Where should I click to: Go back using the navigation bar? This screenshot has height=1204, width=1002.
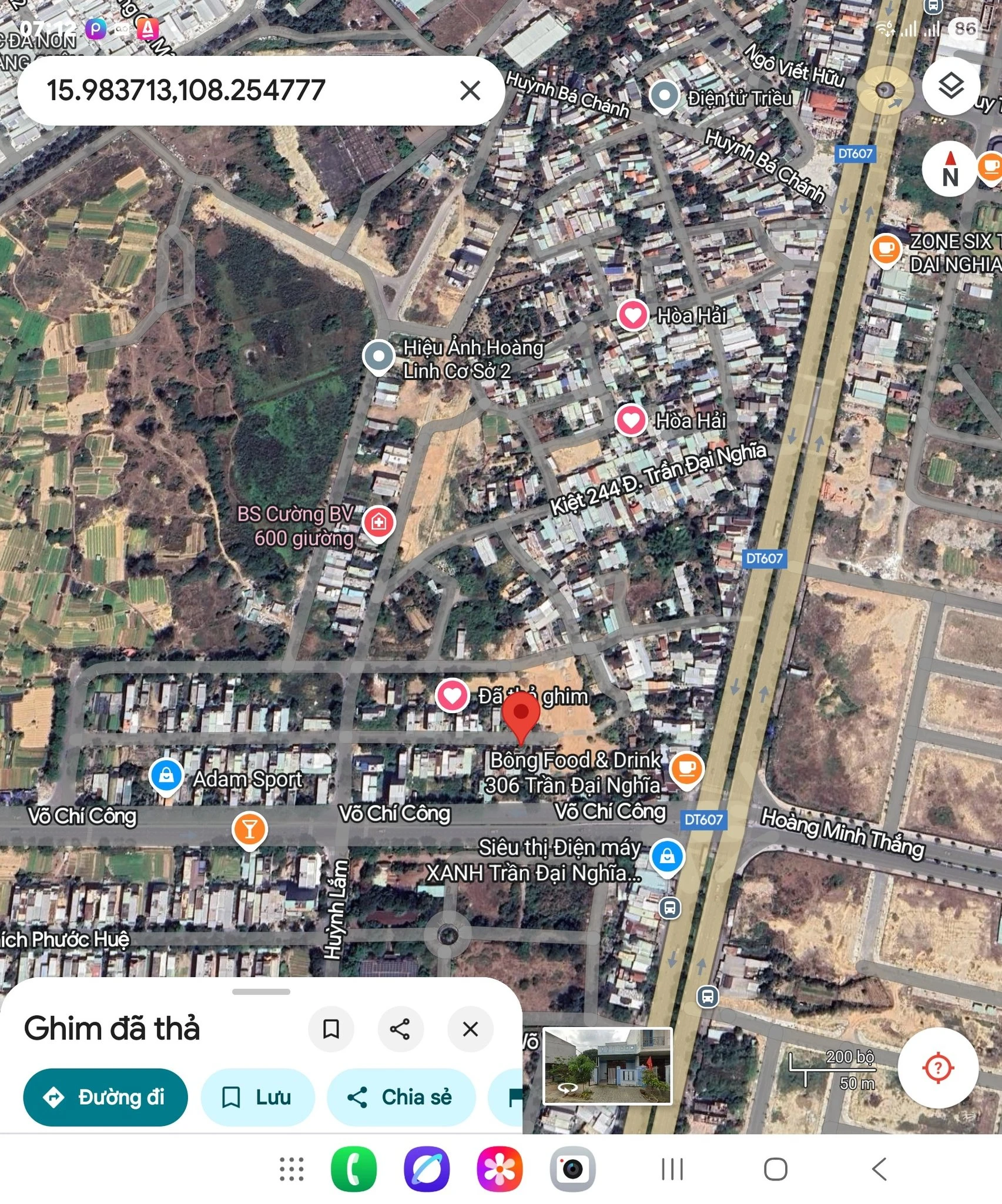pos(879,1169)
